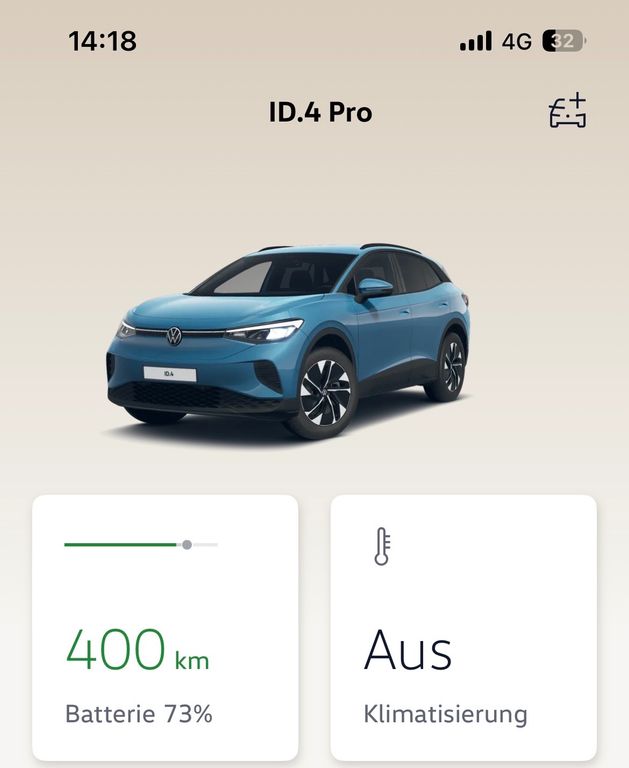
Task: Open the Klimatisierung card
Action: 463,628
